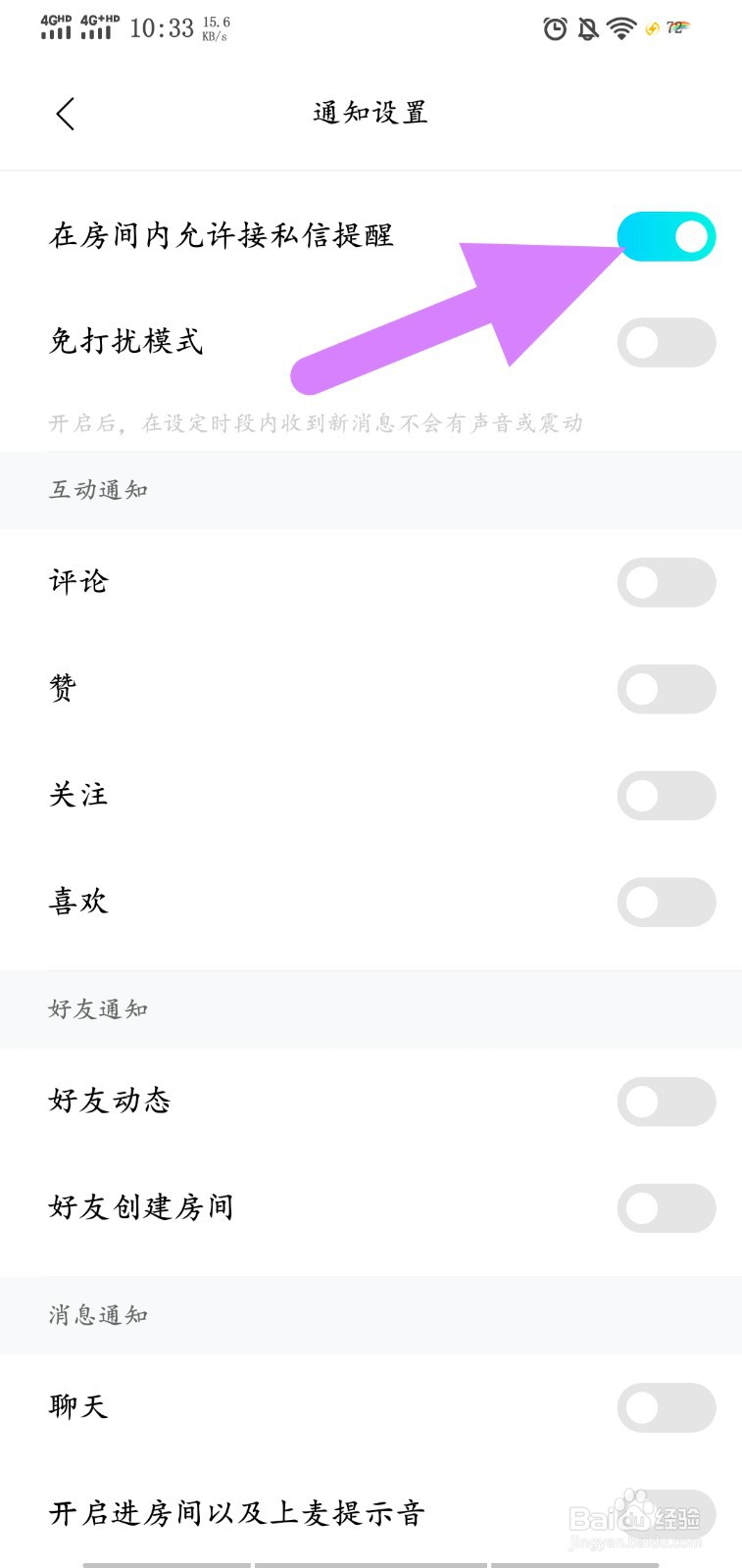Toggle the 好友创建房间 notification switch
Viewport: 742px width, 1568px height.
[667, 1208]
